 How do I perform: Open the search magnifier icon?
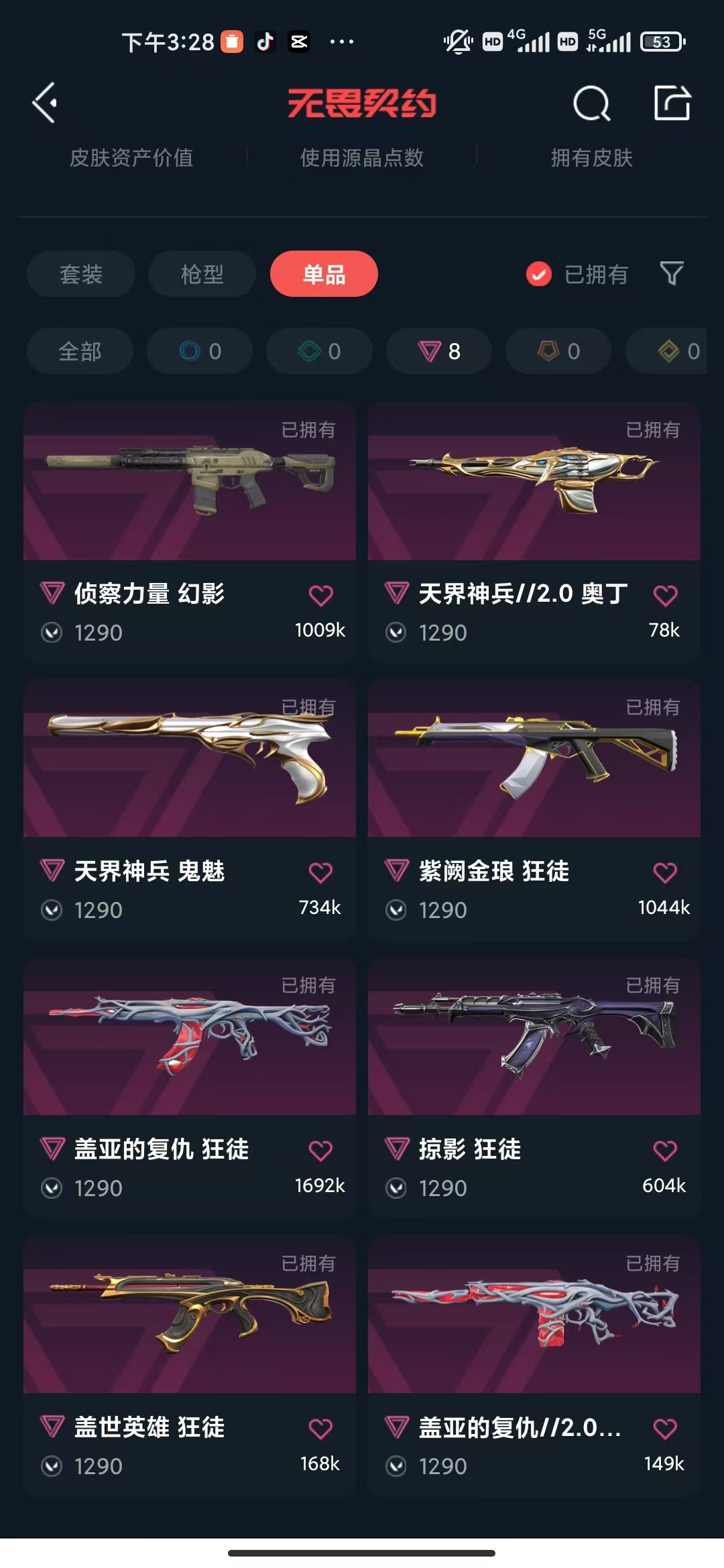point(591,103)
